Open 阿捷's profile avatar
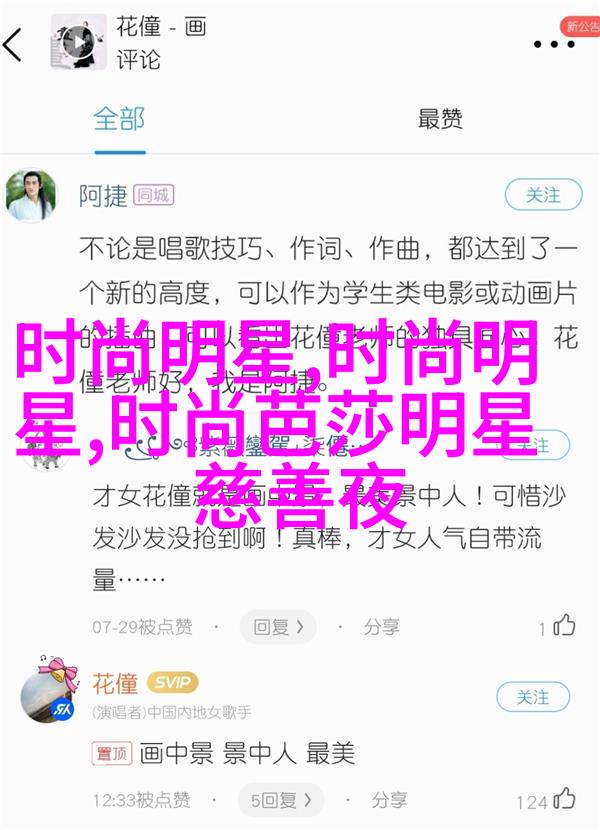The width and height of the screenshot is (600, 830). coord(31,196)
